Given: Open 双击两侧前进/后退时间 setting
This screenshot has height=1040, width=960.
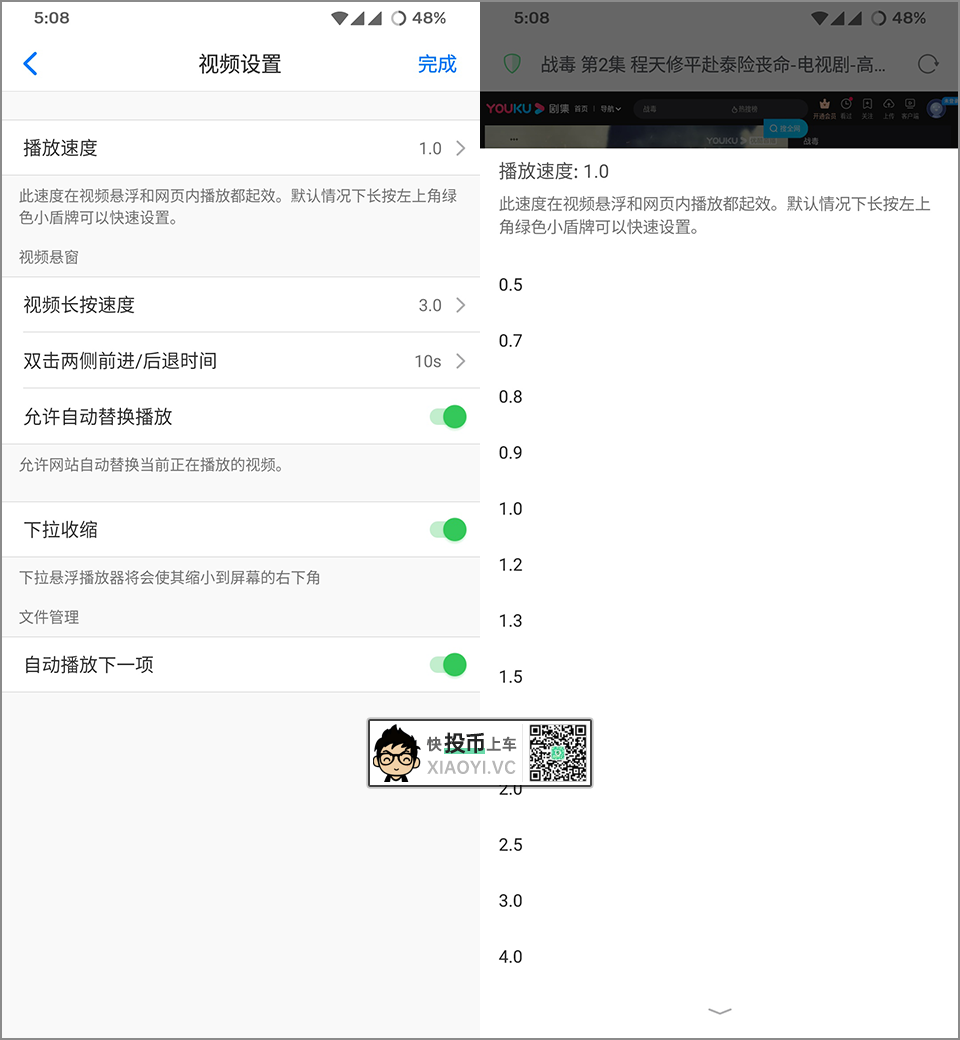Looking at the screenshot, I should tap(240, 361).
